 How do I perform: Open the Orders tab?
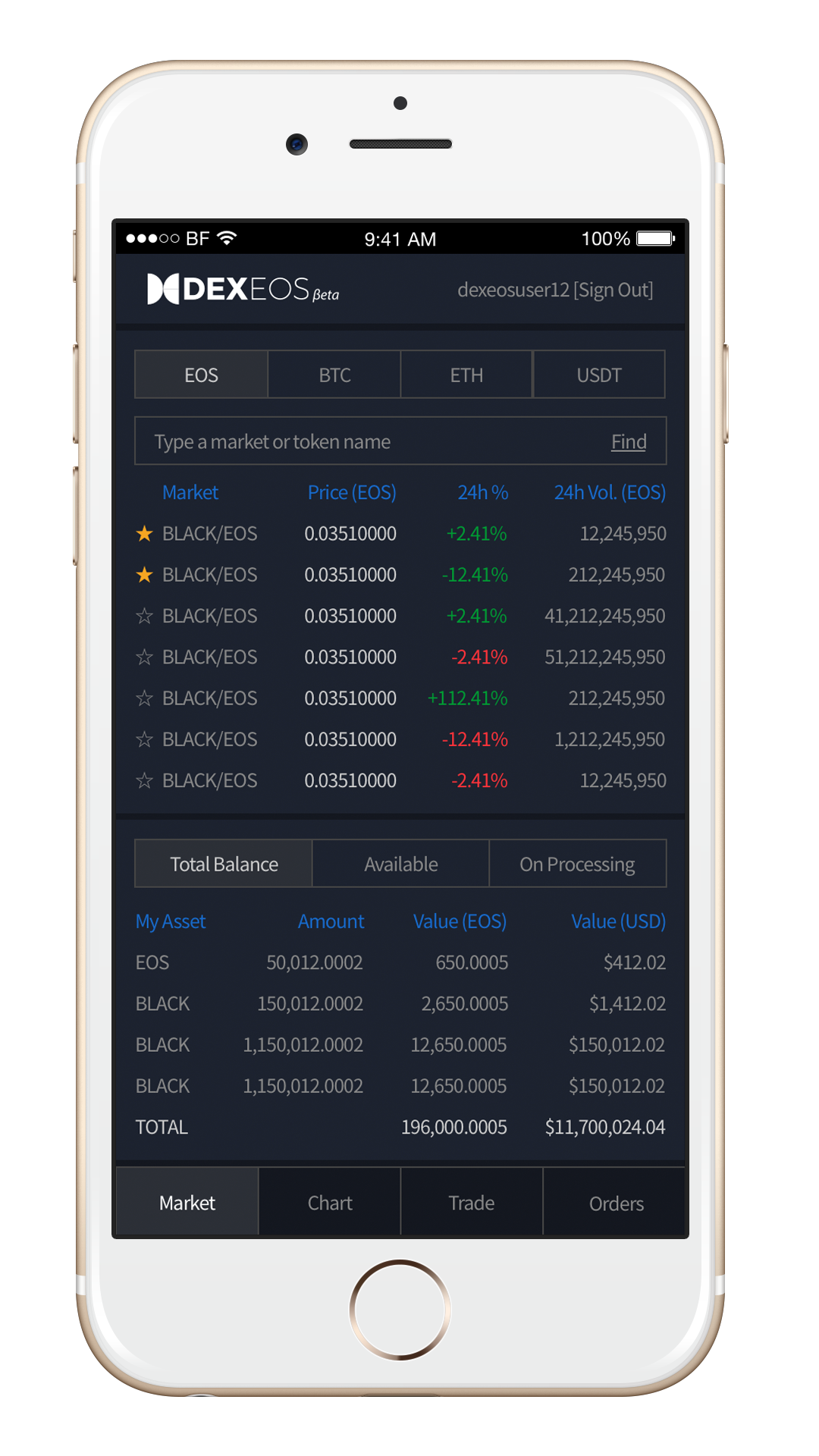(615, 1202)
